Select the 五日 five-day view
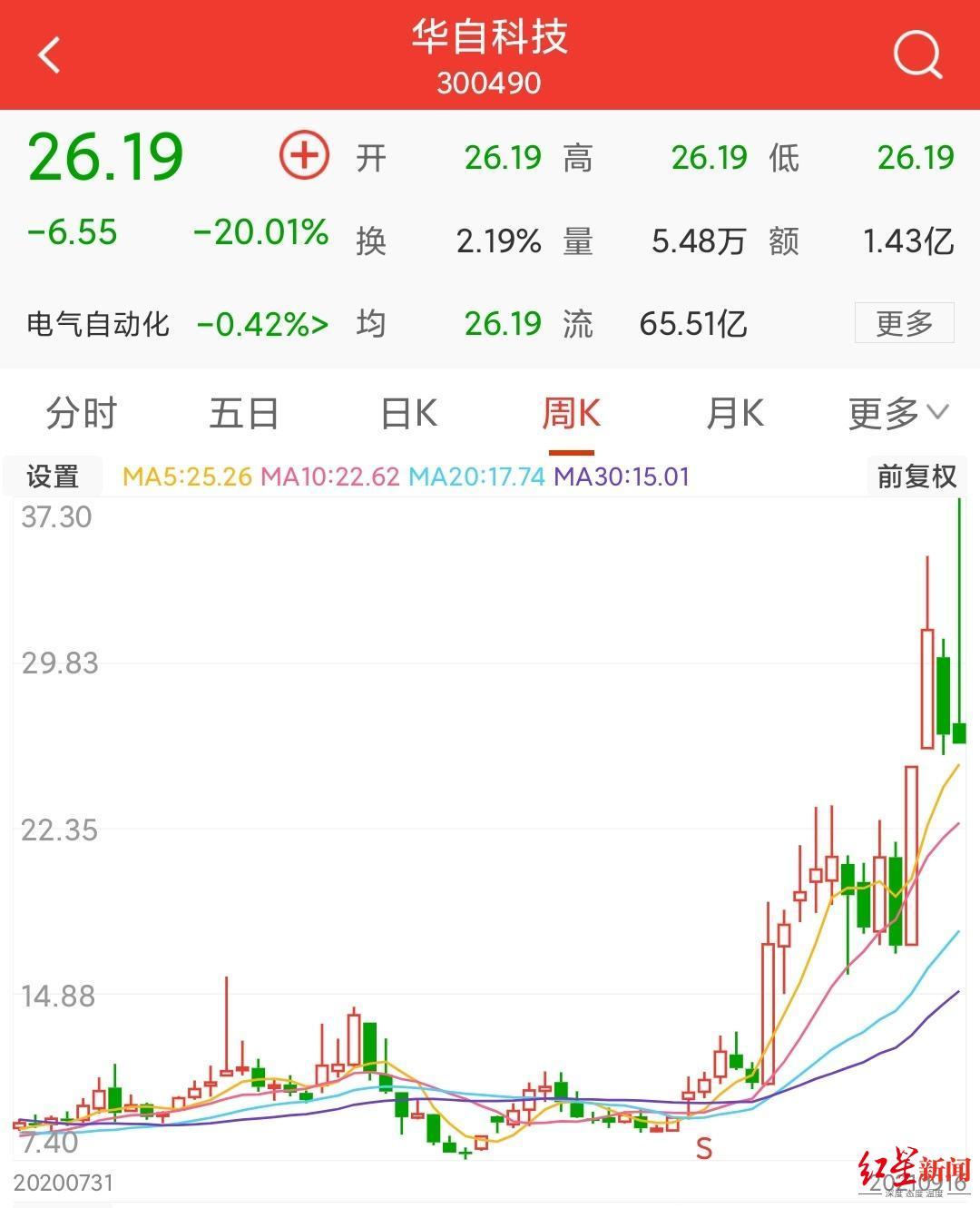Screen dimensions: 980x1208 [x=242, y=412]
